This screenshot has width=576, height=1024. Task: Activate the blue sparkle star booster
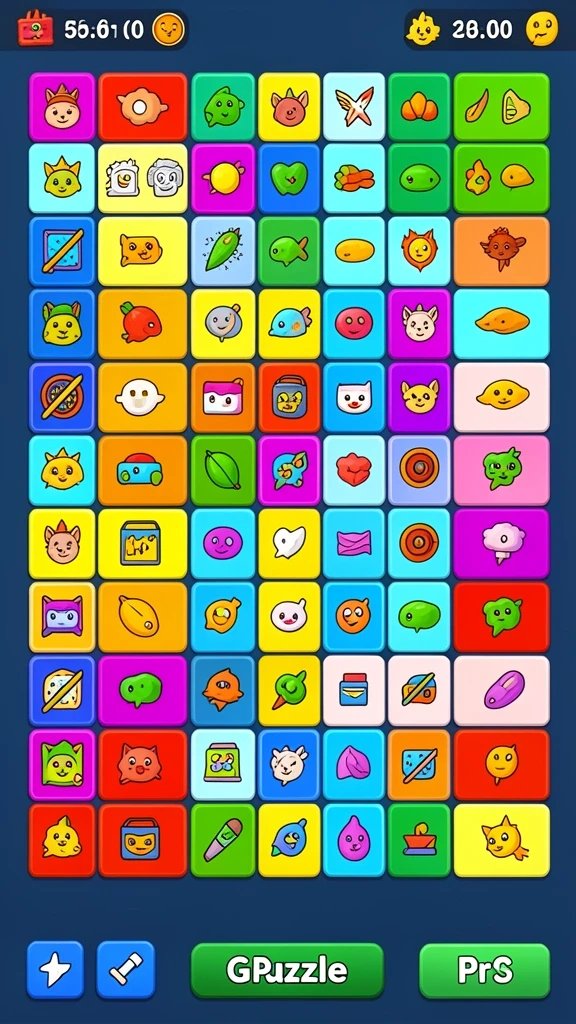pyautogui.click(x=55, y=970)
